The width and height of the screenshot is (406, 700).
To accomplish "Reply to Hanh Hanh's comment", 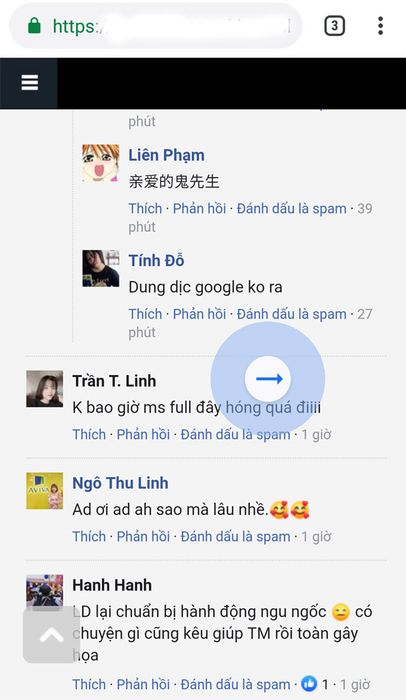I will 143,684.
